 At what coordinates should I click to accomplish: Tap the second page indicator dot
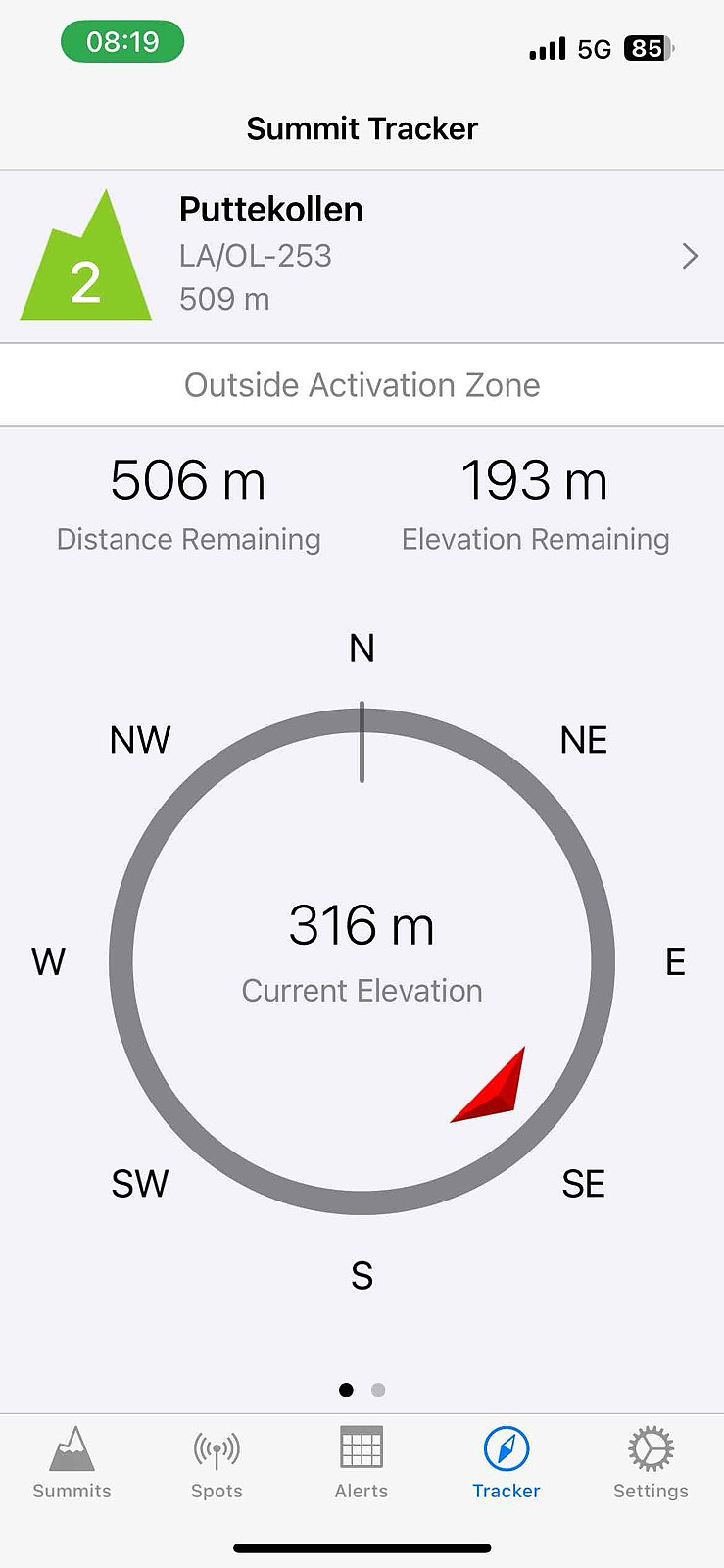[x=378, y=1390]
